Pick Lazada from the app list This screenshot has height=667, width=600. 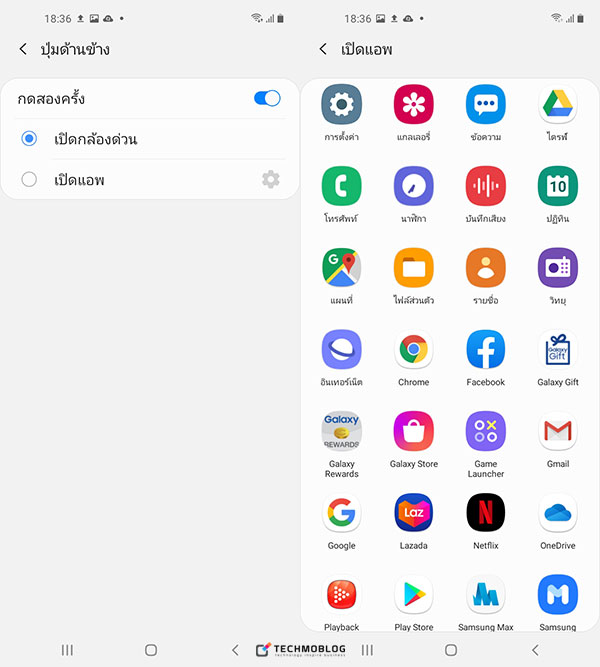click(x=413, y=513)
